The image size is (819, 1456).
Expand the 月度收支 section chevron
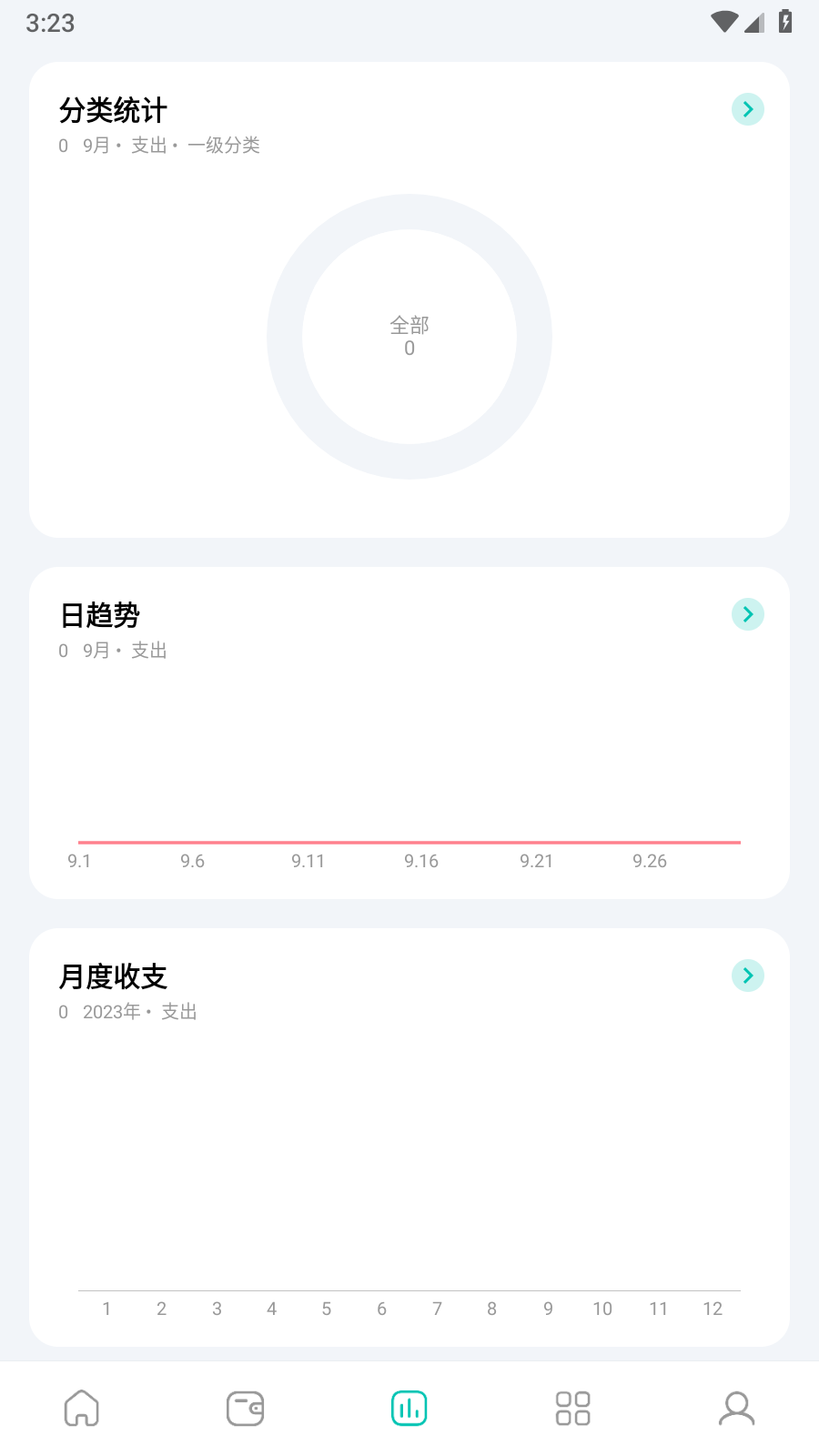pos(747,975)
